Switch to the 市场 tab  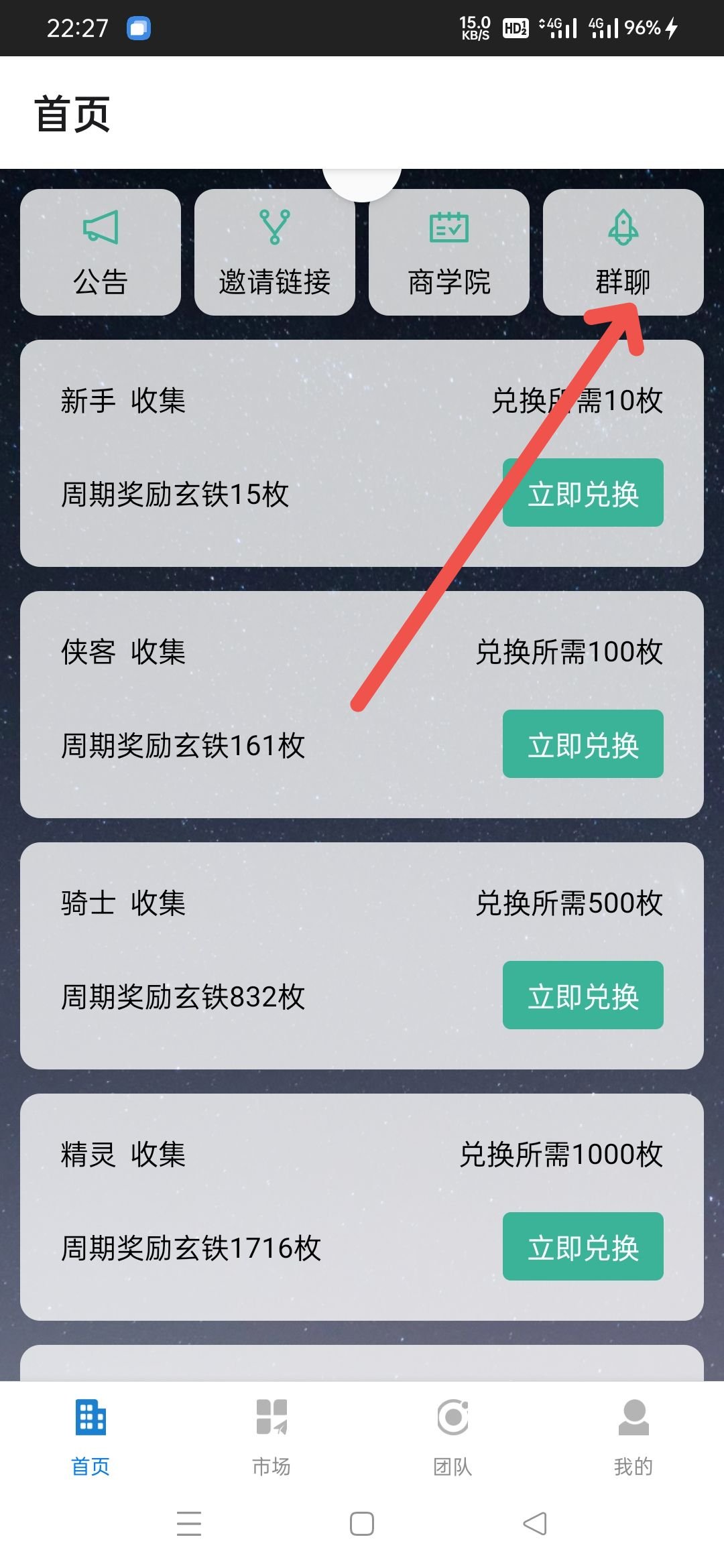[x=271, y=1437]
